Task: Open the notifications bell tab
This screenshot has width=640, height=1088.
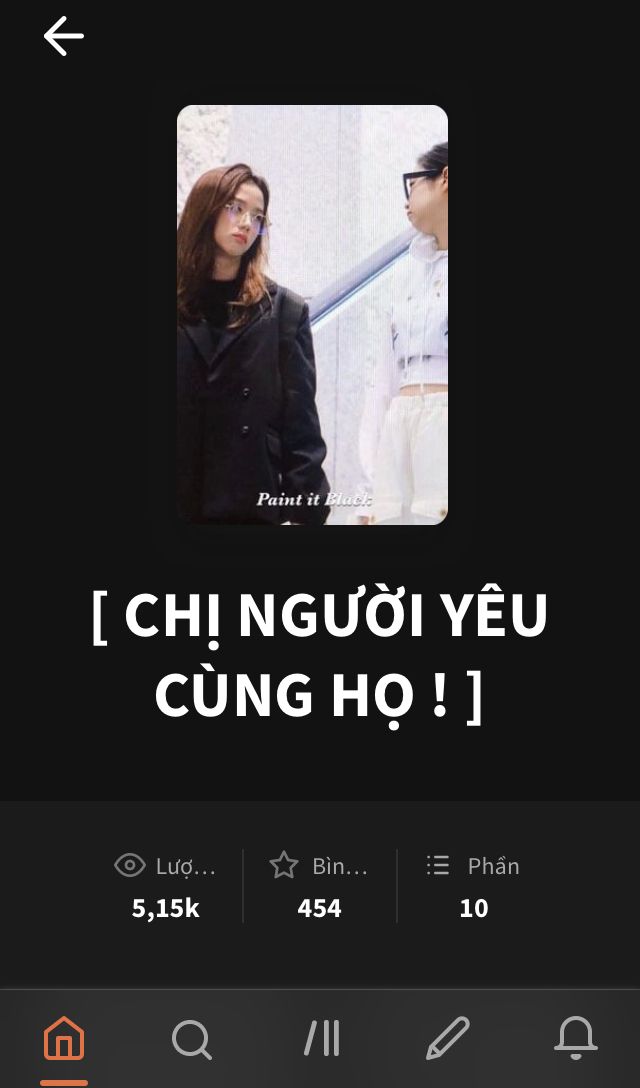Action: [575, 1039]
